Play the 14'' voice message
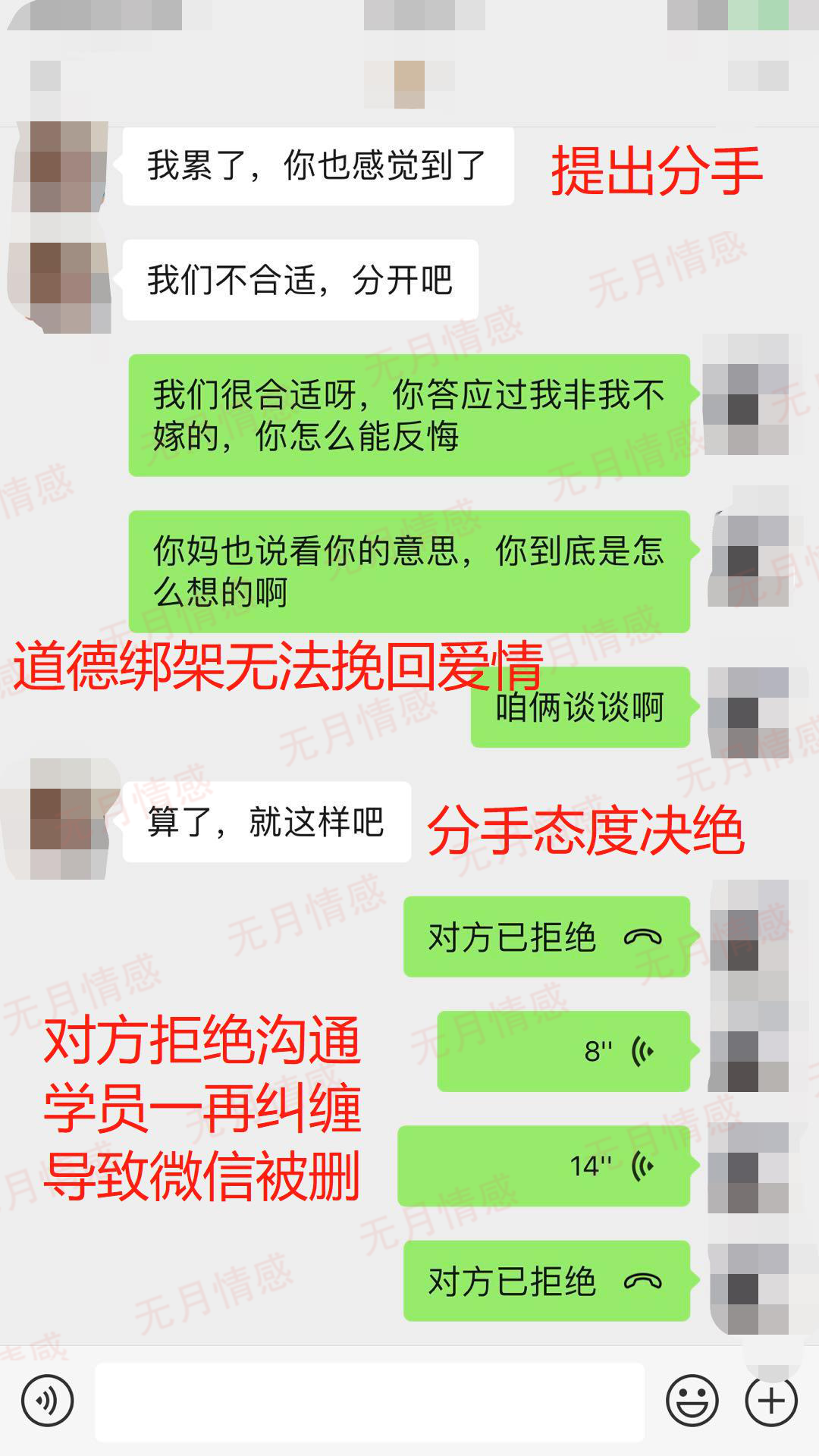Viewport: 819px width, 1456px height. click(544, 1166)
